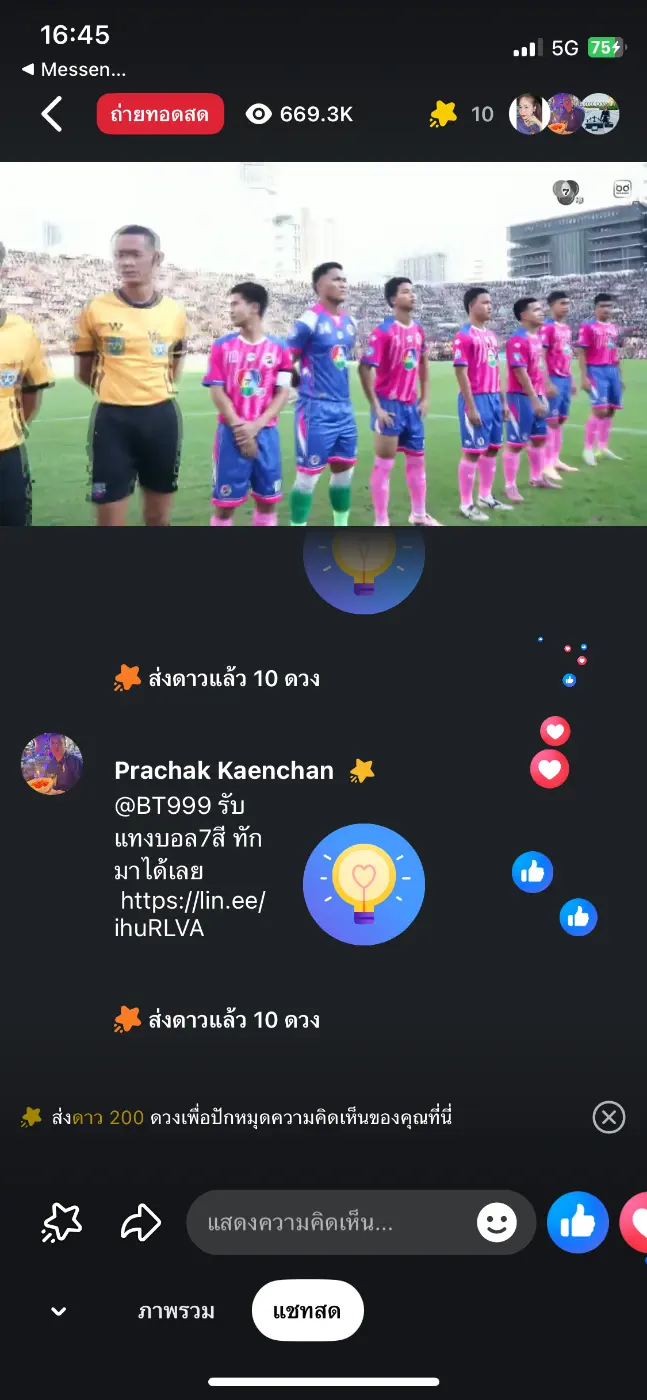Open Prachak Kaenchan's profile picture
Screen dimensions: 647x1400
click(52, 763)
